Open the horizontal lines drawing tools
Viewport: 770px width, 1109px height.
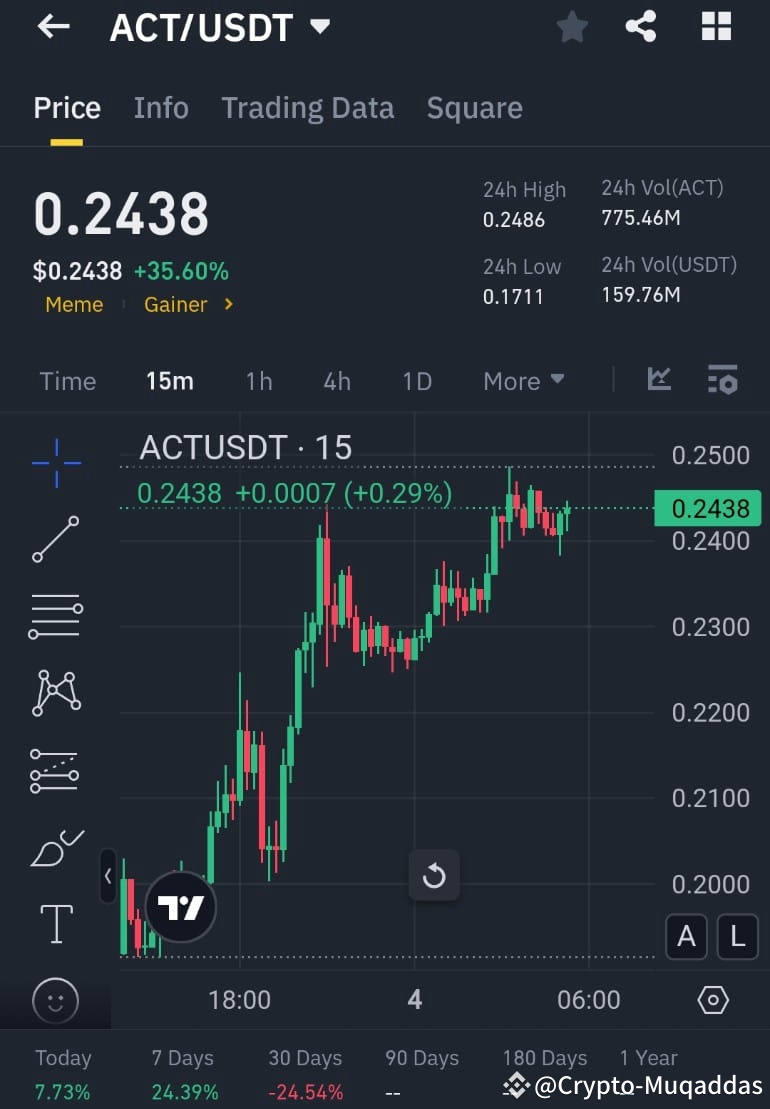click(x=55, y=616)
